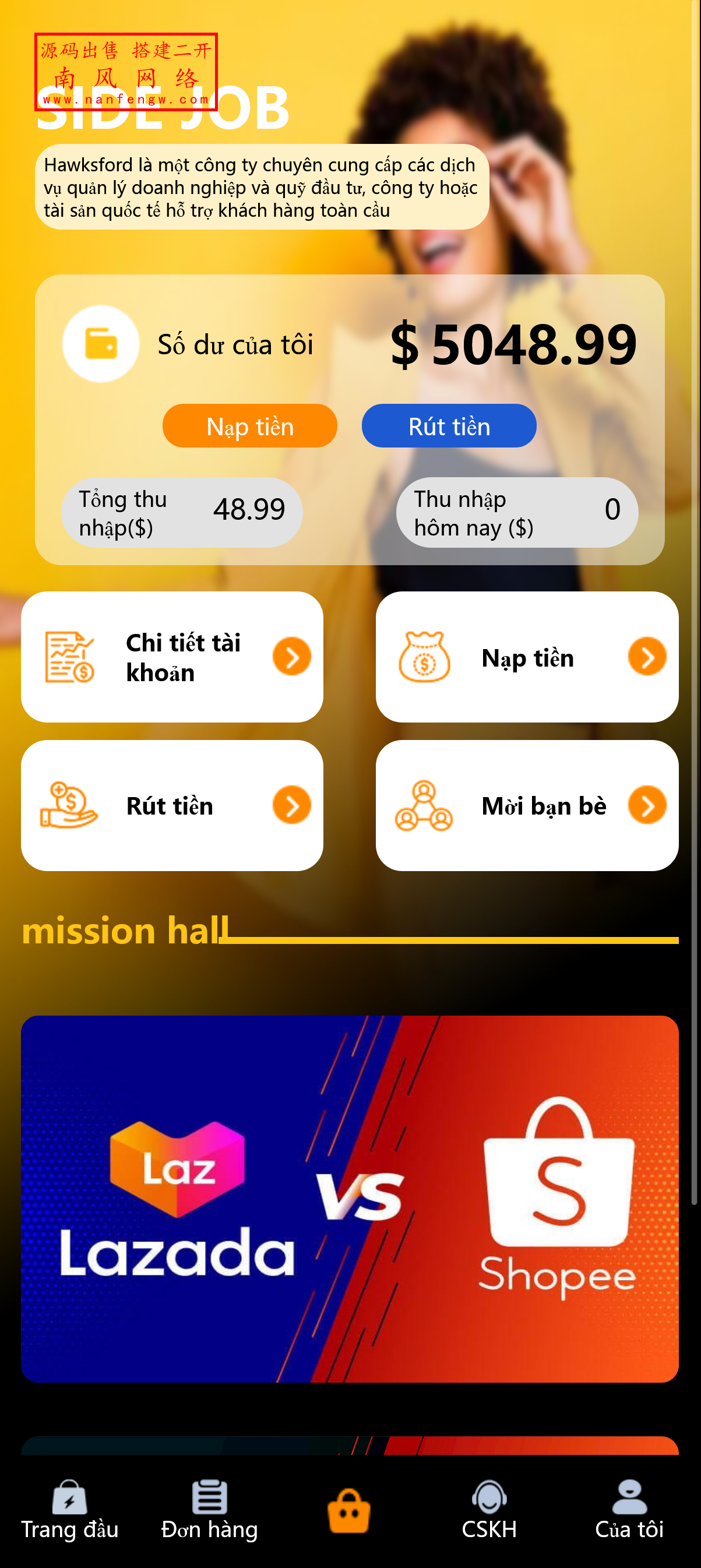Open the Mời bạn bè card
Screen dimensions: 701x1568
[x=526, y=805]
